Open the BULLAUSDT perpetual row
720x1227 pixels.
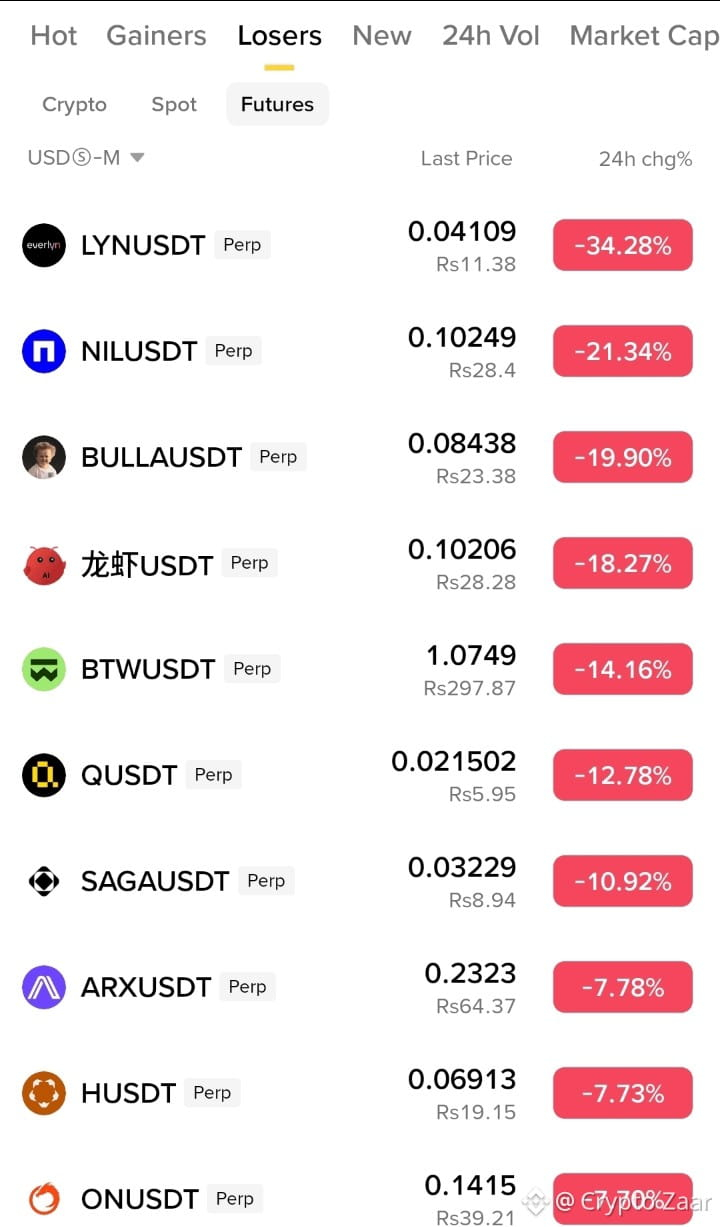[360, 457]
